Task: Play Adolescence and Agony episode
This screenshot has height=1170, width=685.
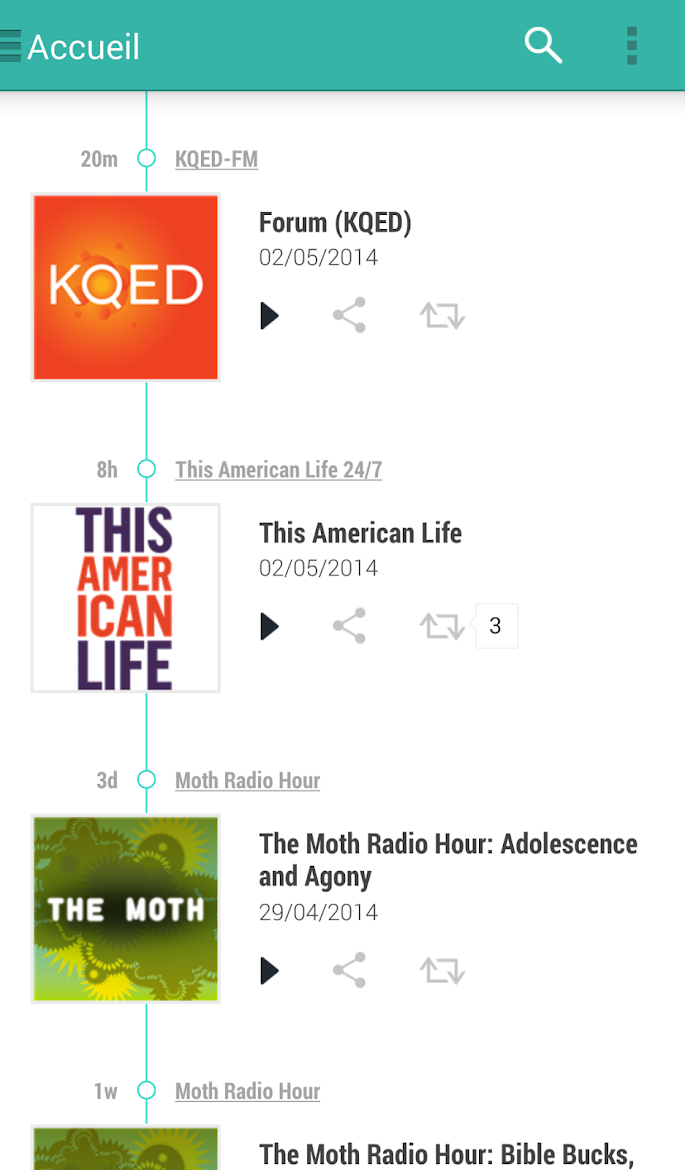Action: 269,971
